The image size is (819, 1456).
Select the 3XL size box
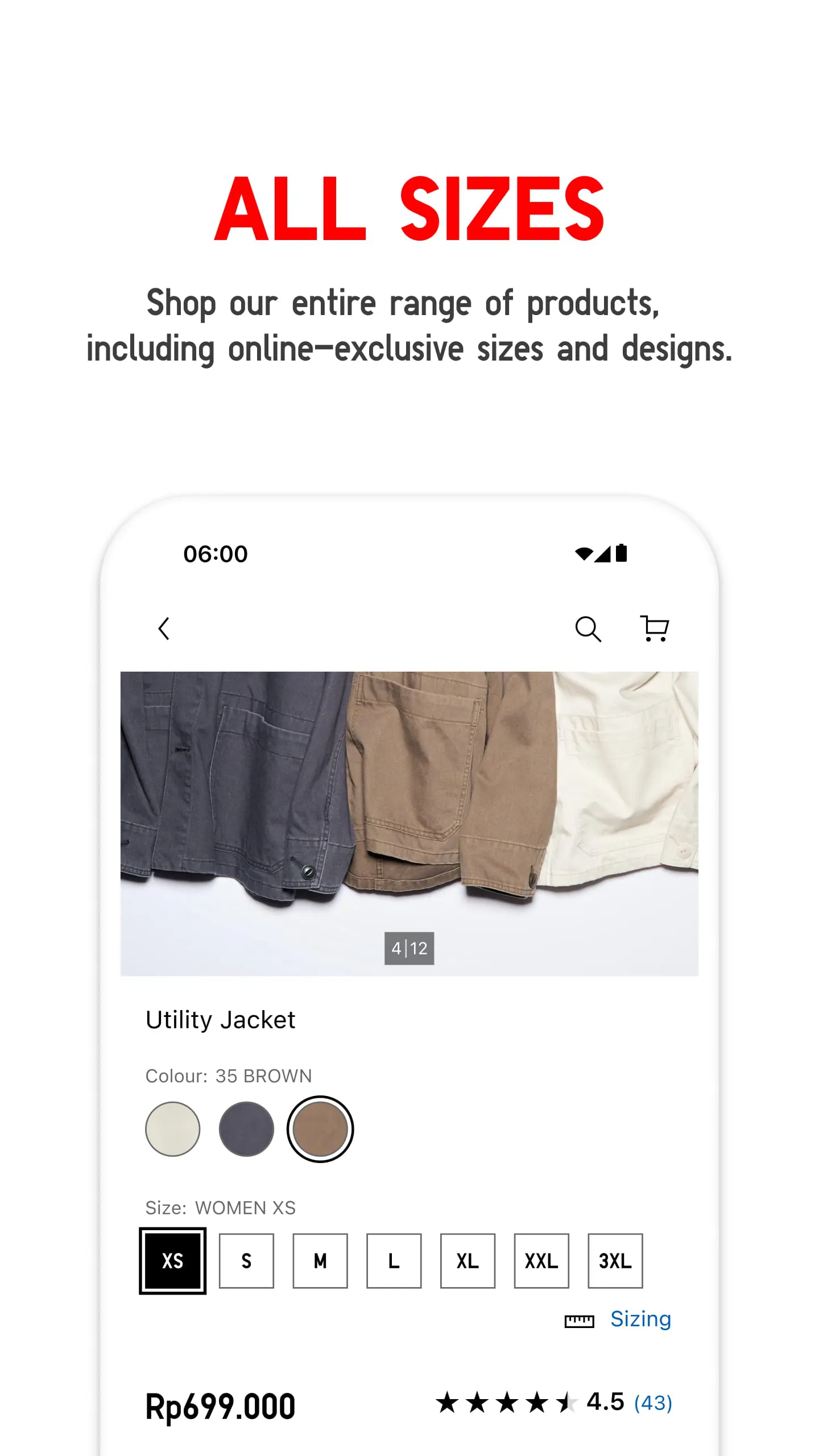click(x=615, y=1260)
